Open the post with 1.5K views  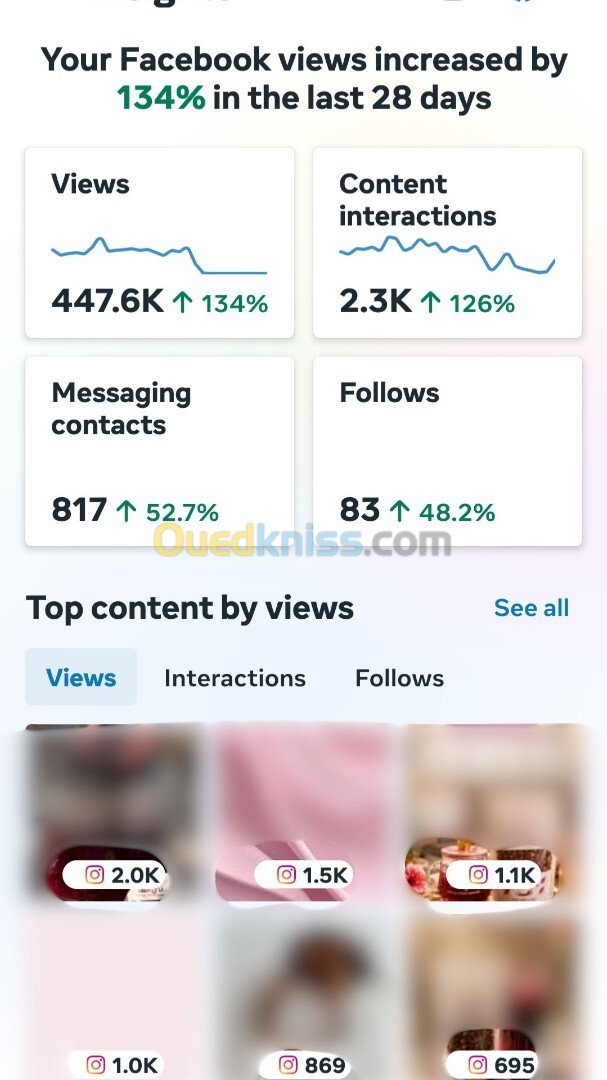304,813
